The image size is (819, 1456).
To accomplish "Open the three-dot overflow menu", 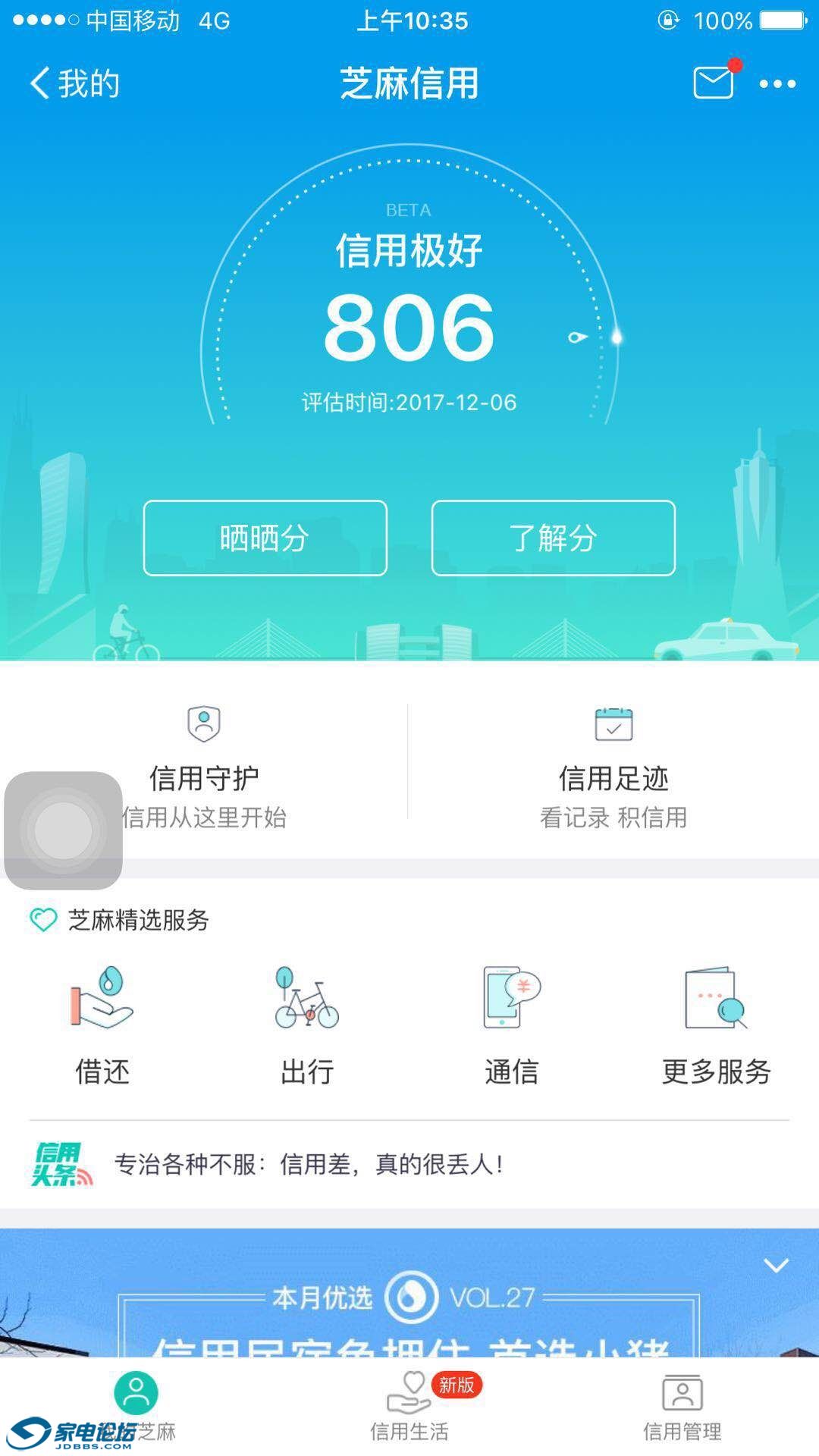I will coord(777,83).
